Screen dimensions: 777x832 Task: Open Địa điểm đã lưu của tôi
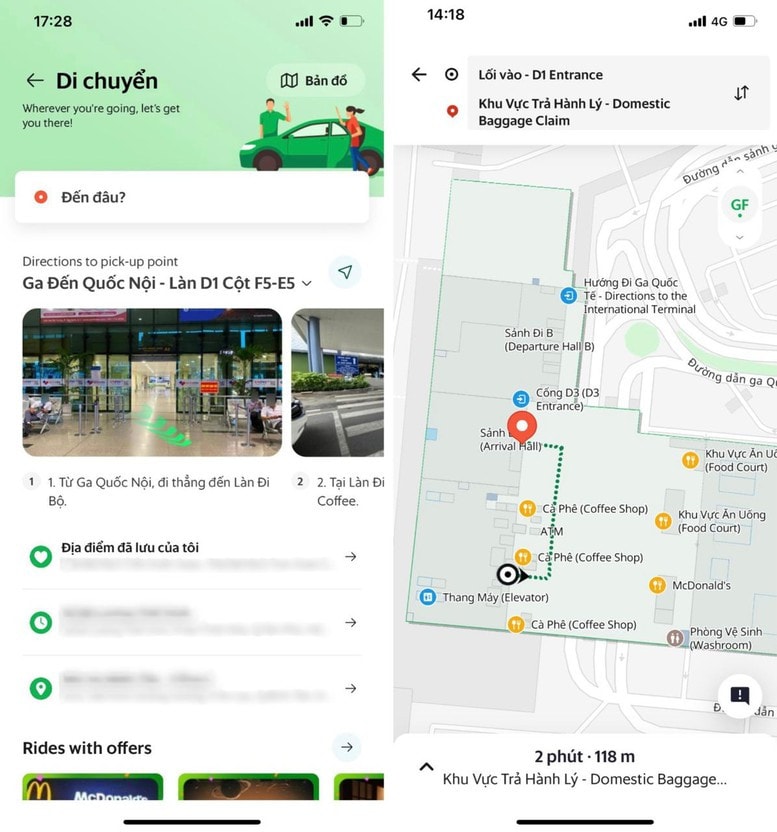(x=192, y=556)
